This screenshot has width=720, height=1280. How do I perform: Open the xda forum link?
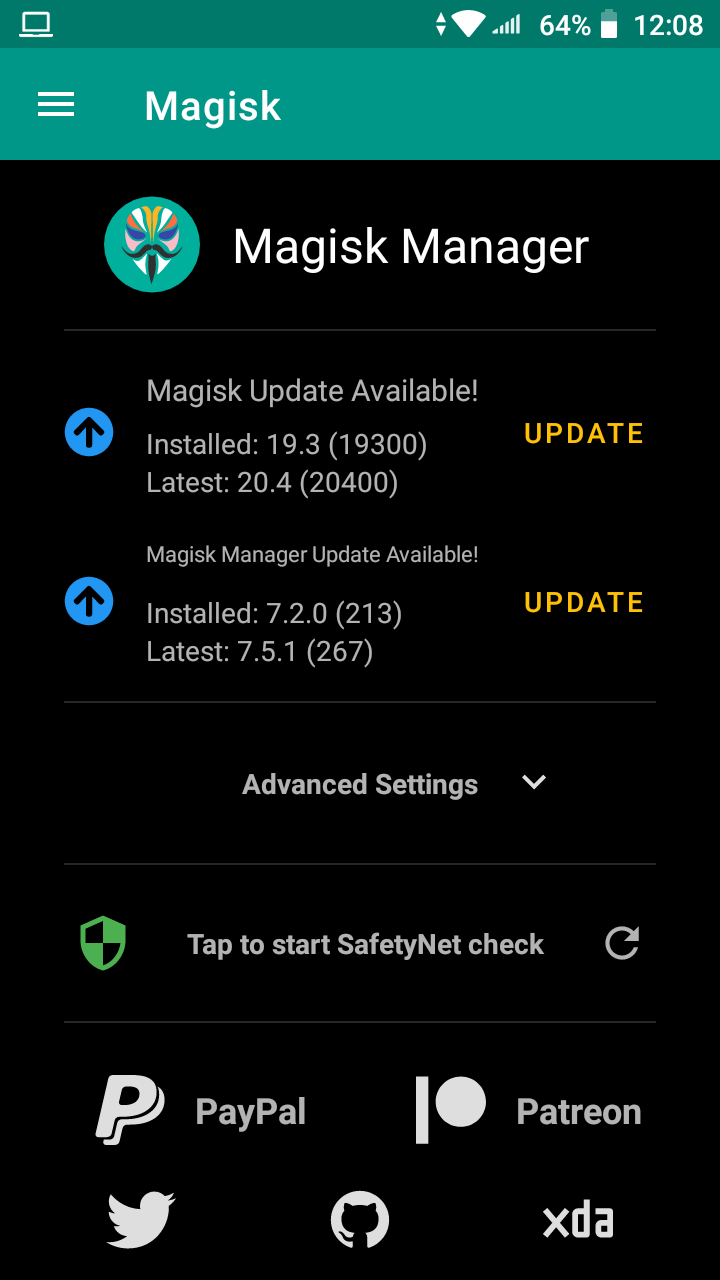coord(578,1221)
